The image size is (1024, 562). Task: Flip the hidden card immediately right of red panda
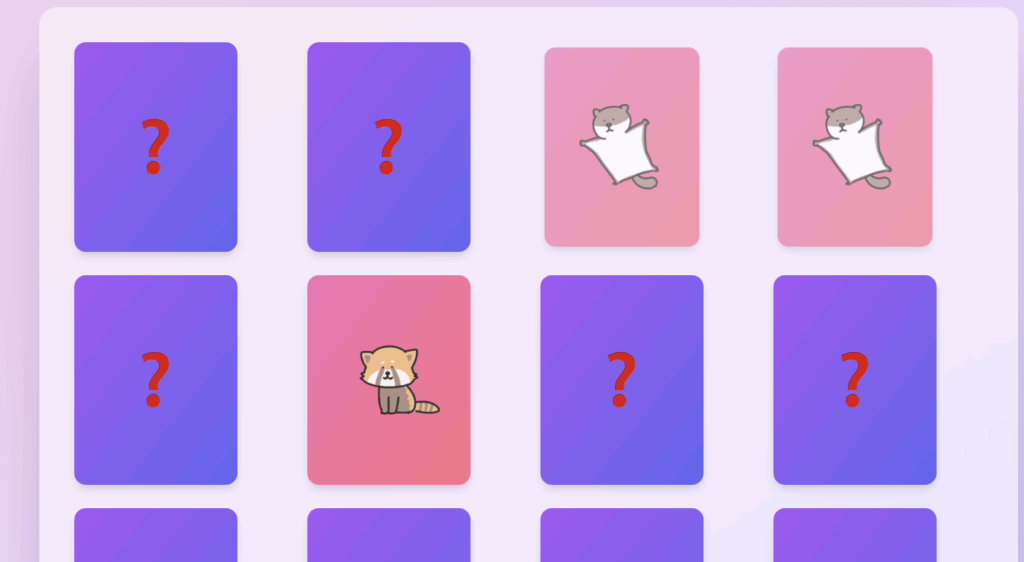tap(621, 380)
